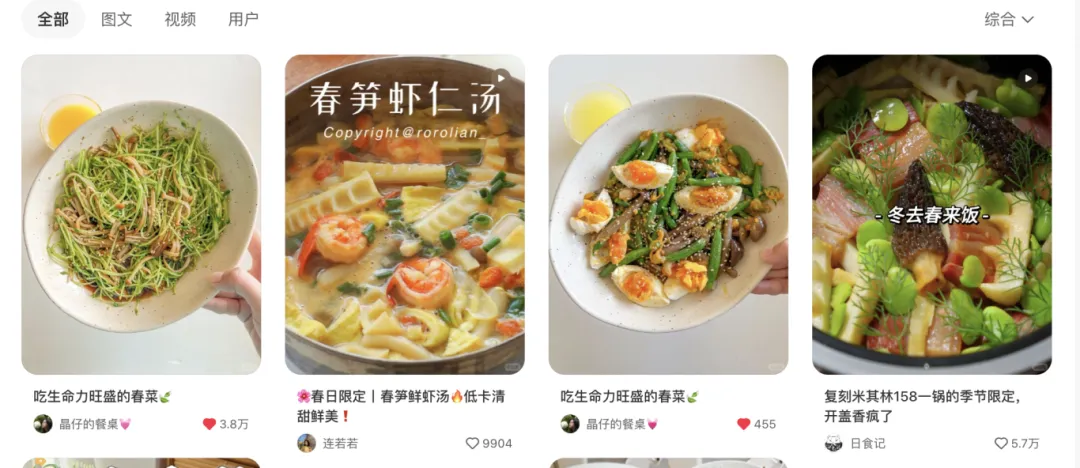Open the 春菜 post with 3.8万 likes
This screenshot has width=1080, height=468.
coord(141,214)
